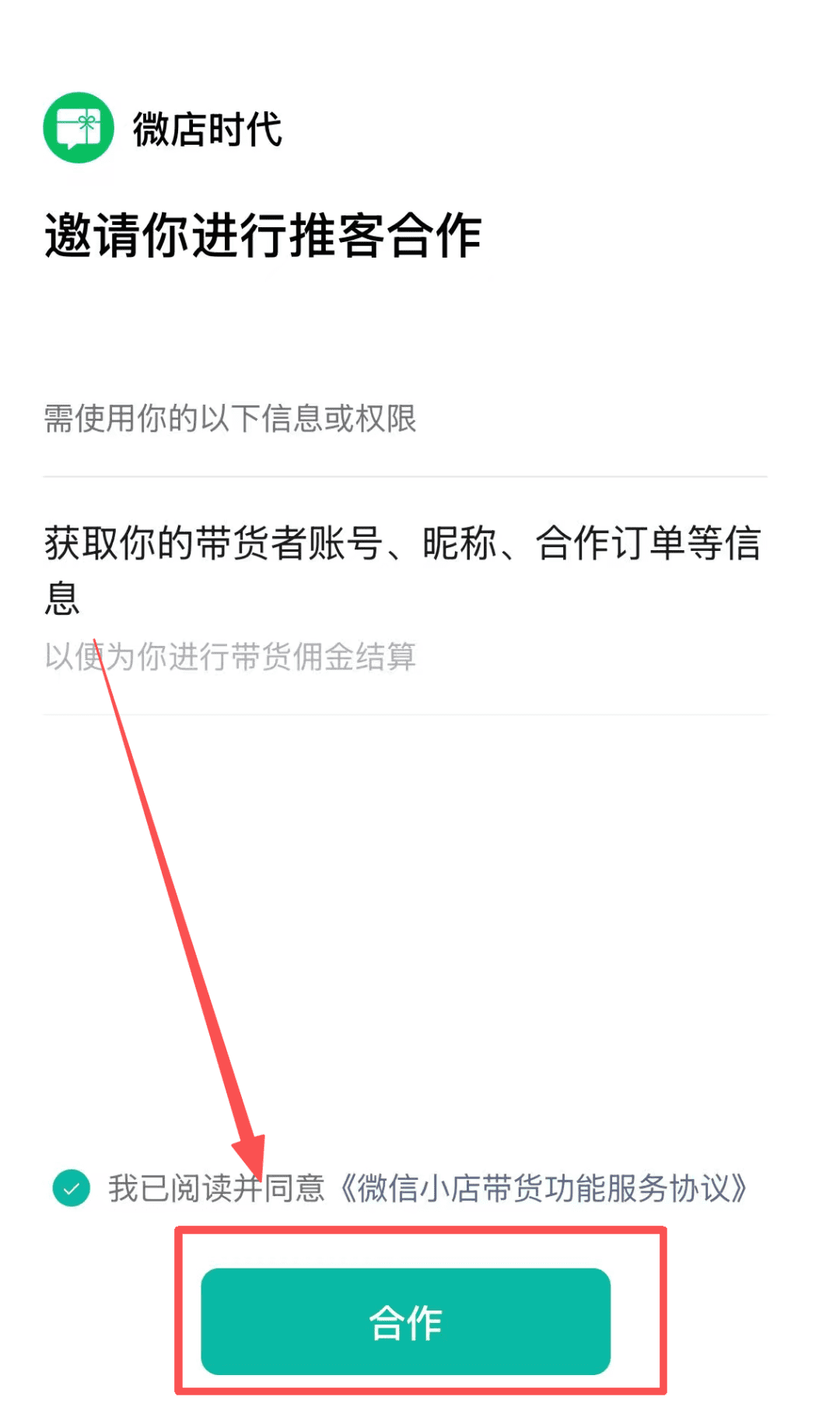The width and height of the screenshot is (840, 1407).
Task: Open the 《微信小店带货功能服务协议》 link
Action: click(543, 1188)
